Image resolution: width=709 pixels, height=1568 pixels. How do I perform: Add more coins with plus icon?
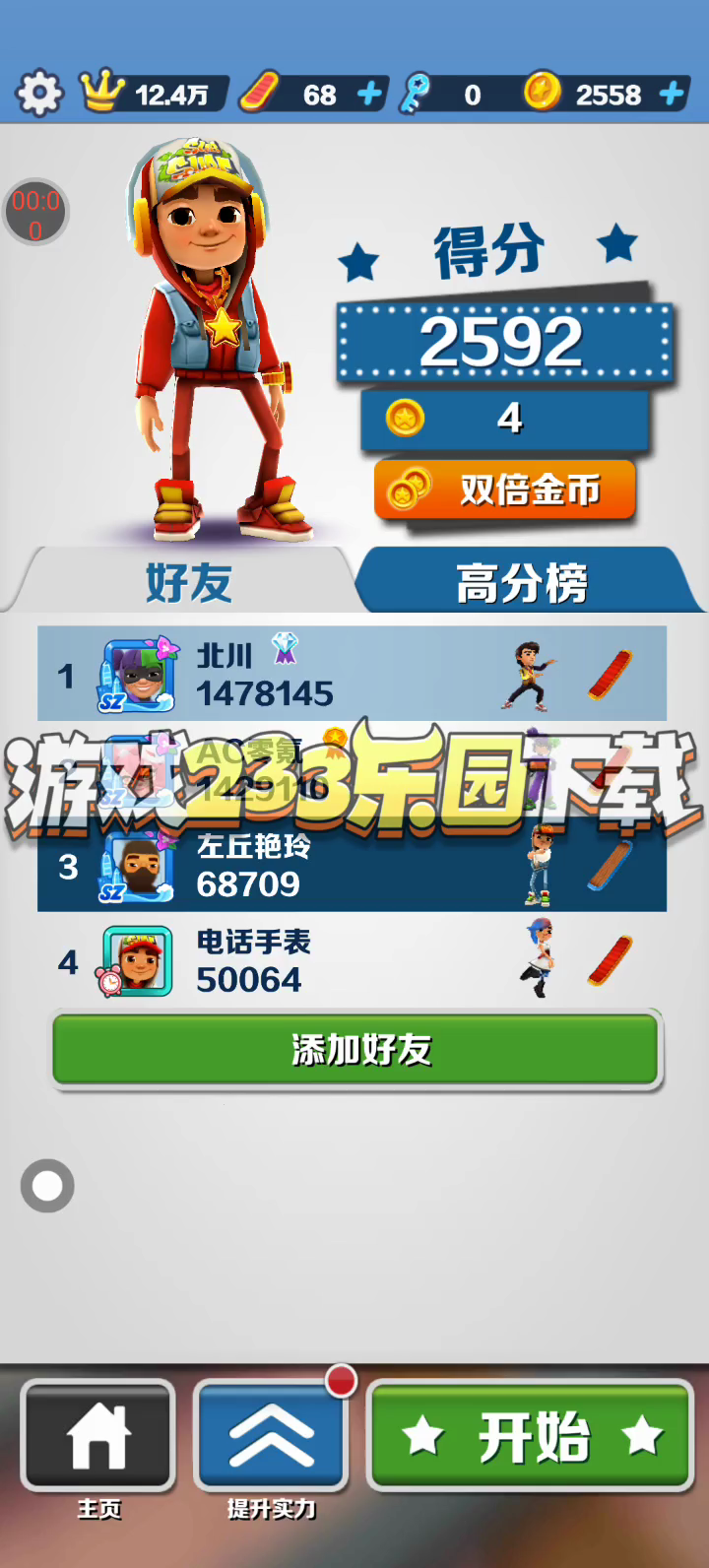pos(673,95)
